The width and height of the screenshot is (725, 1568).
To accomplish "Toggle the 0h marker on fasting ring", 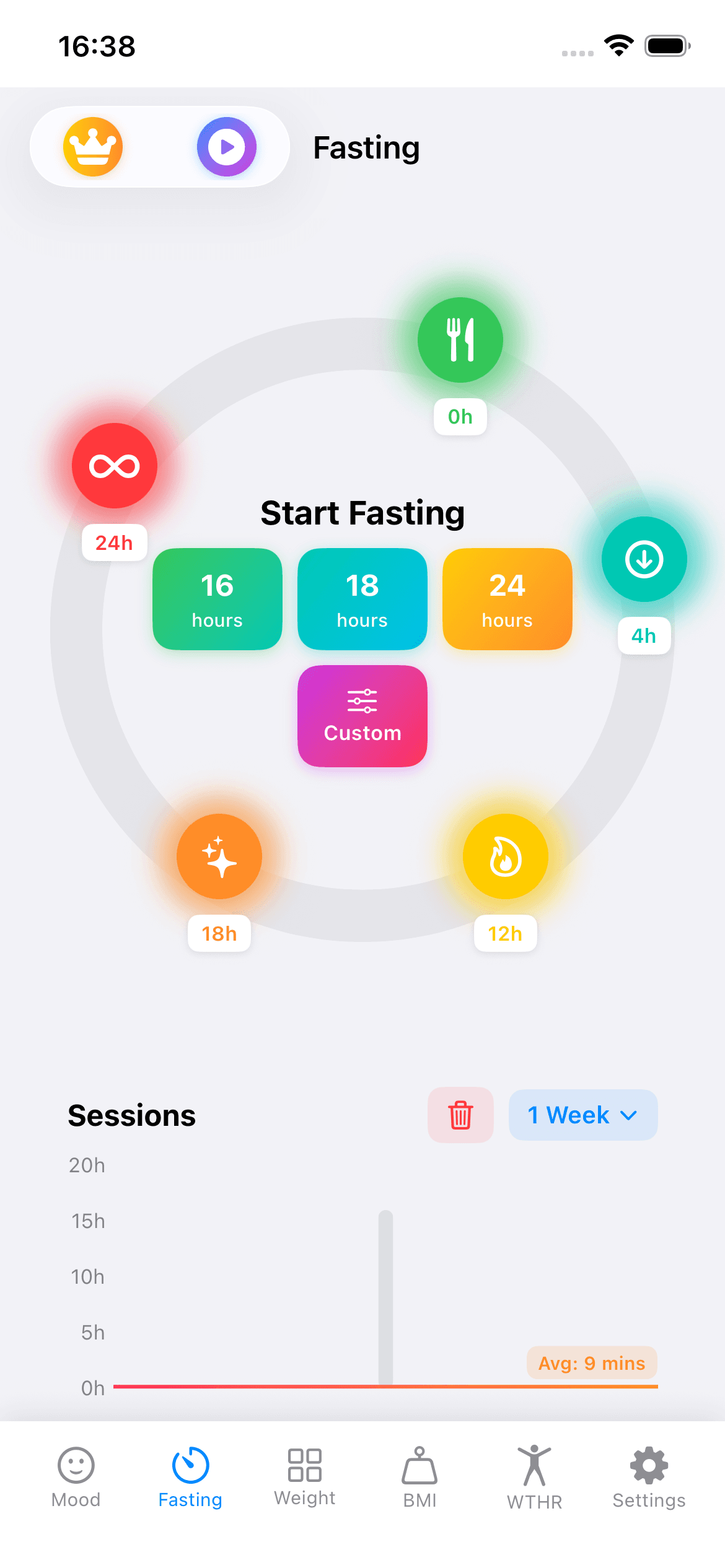I will [459, 416].
